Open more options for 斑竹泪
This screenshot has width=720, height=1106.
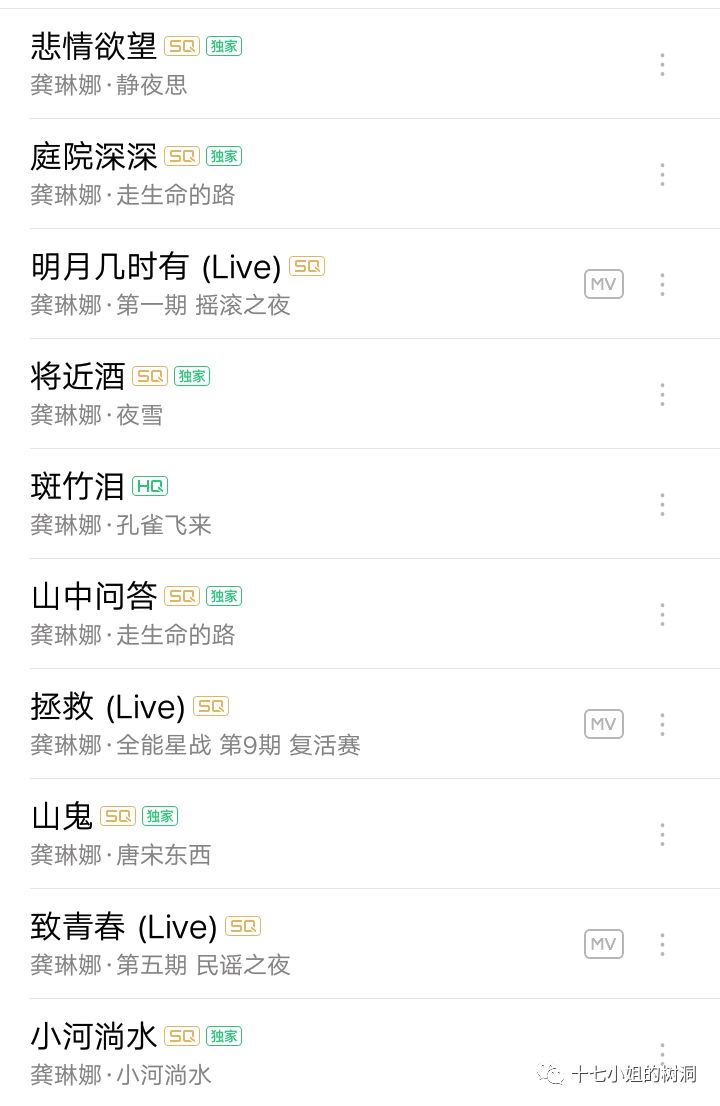661,504
